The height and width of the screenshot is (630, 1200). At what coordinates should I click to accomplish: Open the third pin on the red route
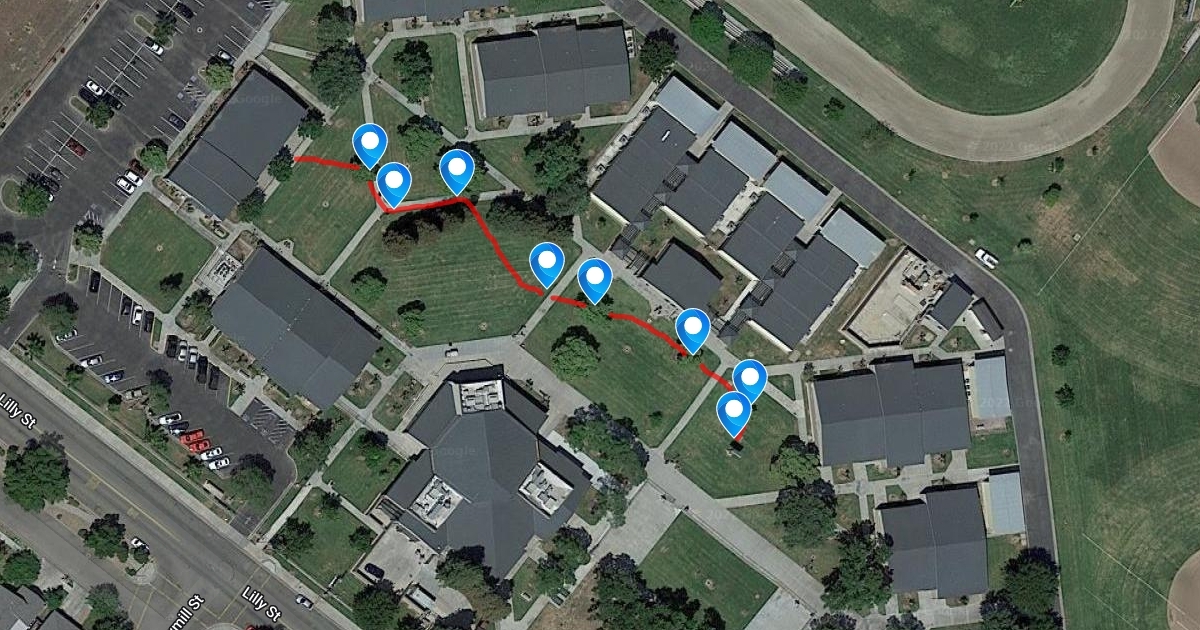tap(457, 167)
